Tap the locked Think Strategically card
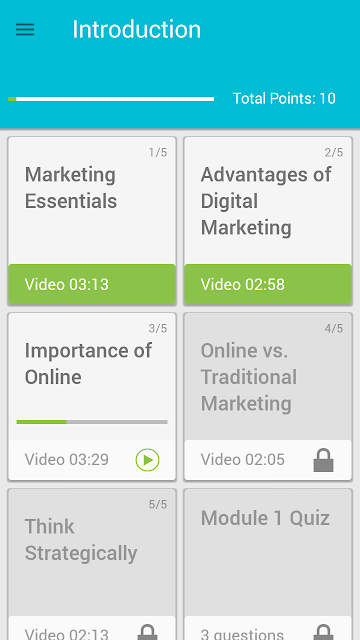This screenshot has height=640, width=360. coord(92,564)
